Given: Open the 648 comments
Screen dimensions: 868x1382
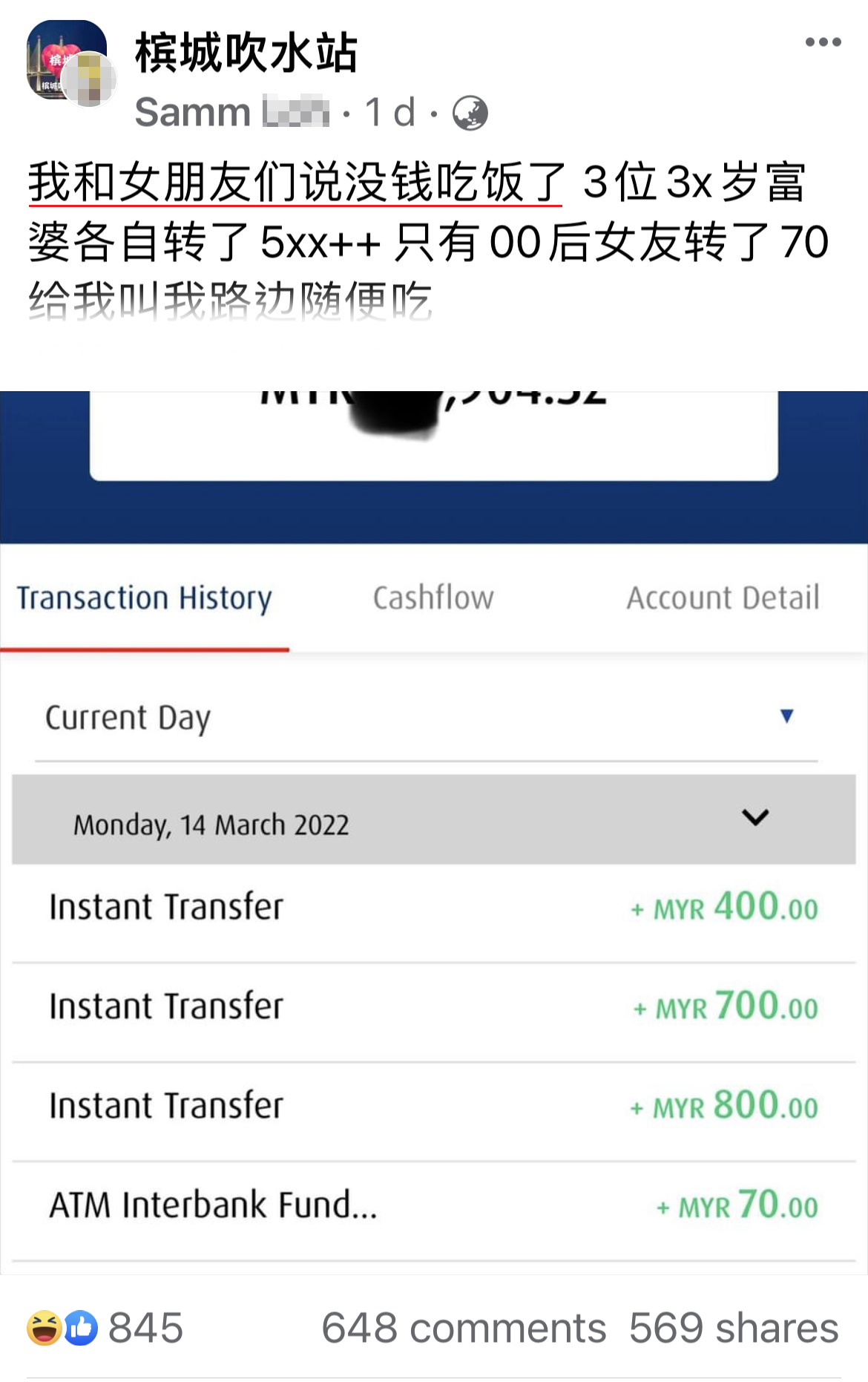Looking at the screenshot, I should (463, 1328).
